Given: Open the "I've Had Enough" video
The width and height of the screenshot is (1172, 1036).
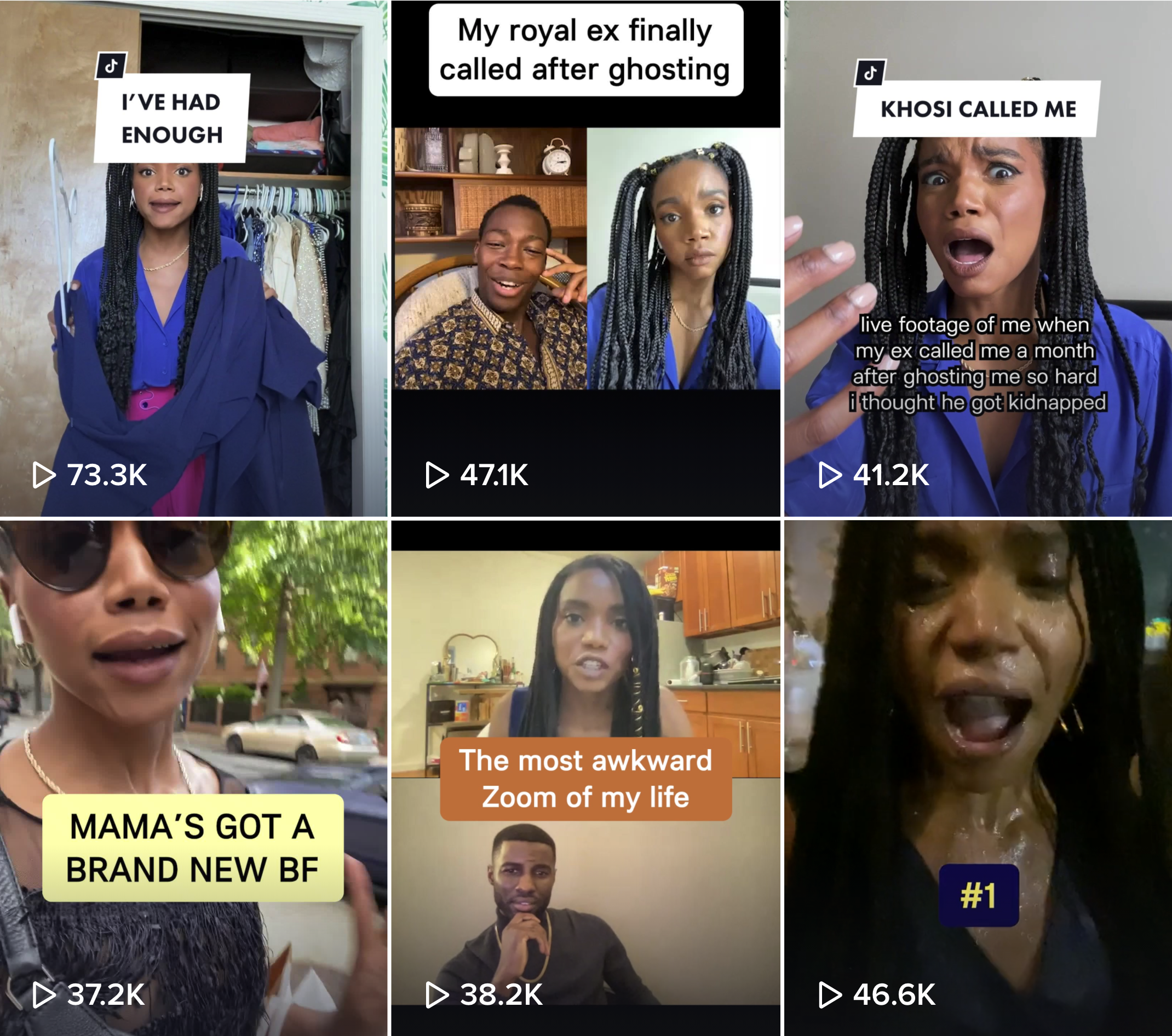Looking at the screenshot, I should point(193,258).
